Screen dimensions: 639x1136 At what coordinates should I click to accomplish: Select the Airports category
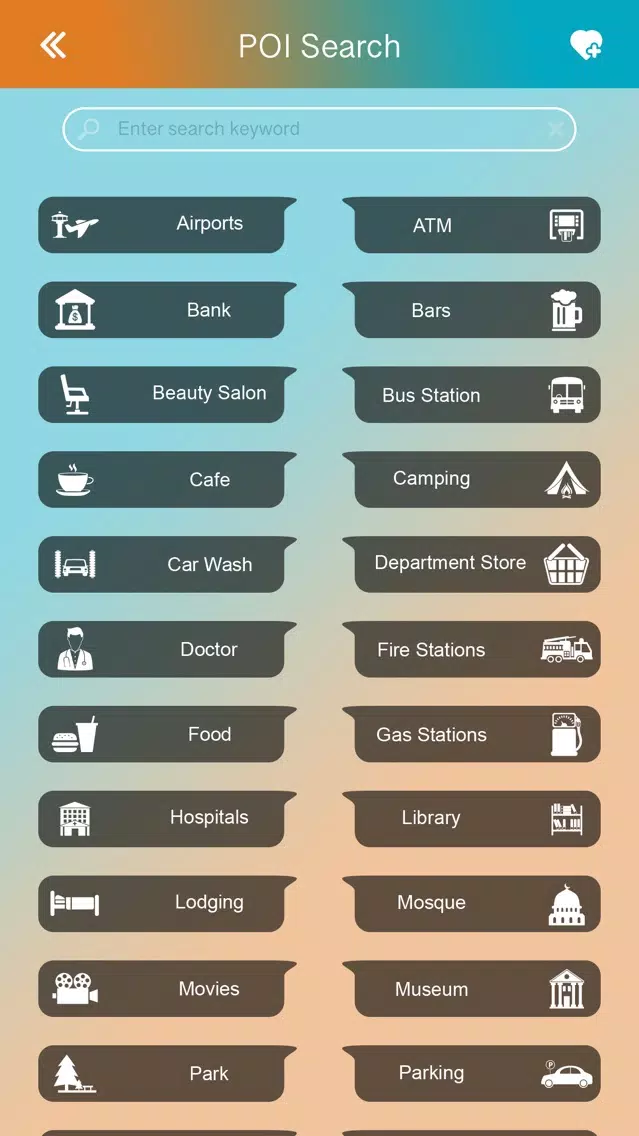click(x=167, y=225)
